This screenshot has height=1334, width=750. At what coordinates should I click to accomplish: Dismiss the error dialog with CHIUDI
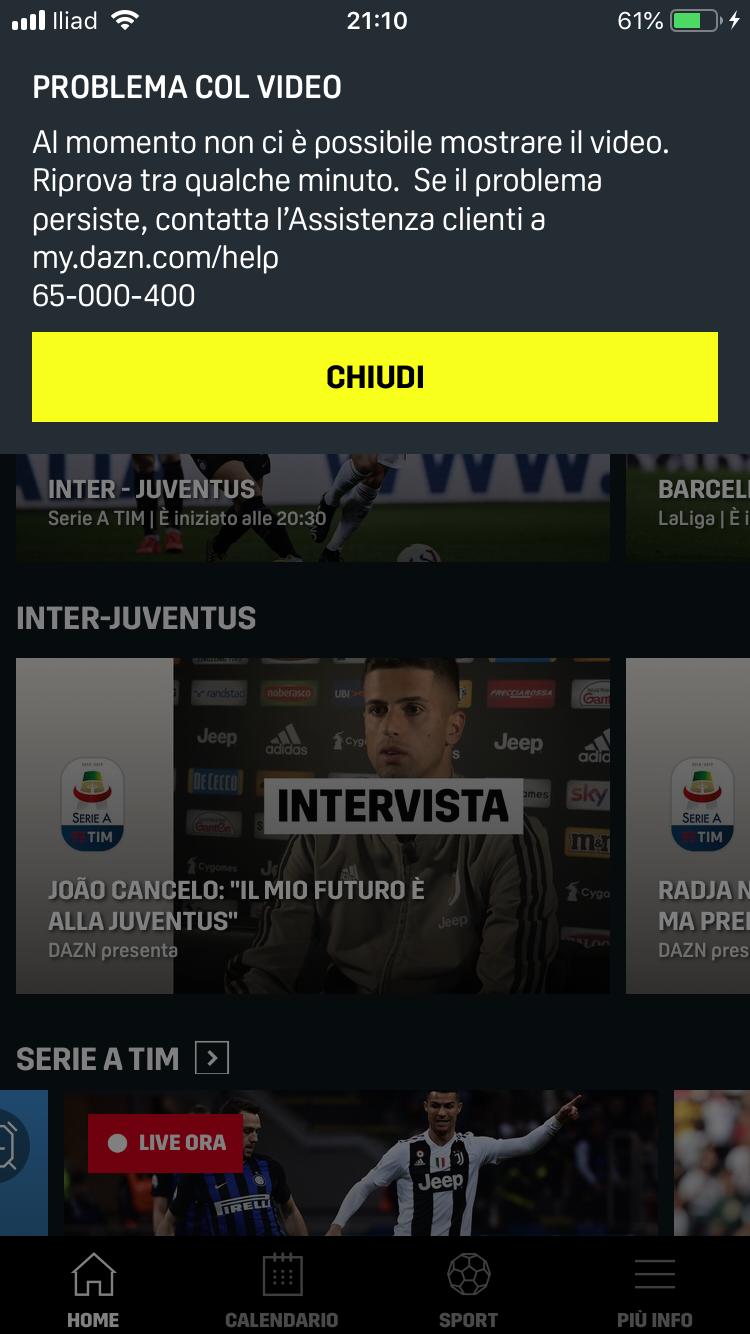click(x=374, y=377)
